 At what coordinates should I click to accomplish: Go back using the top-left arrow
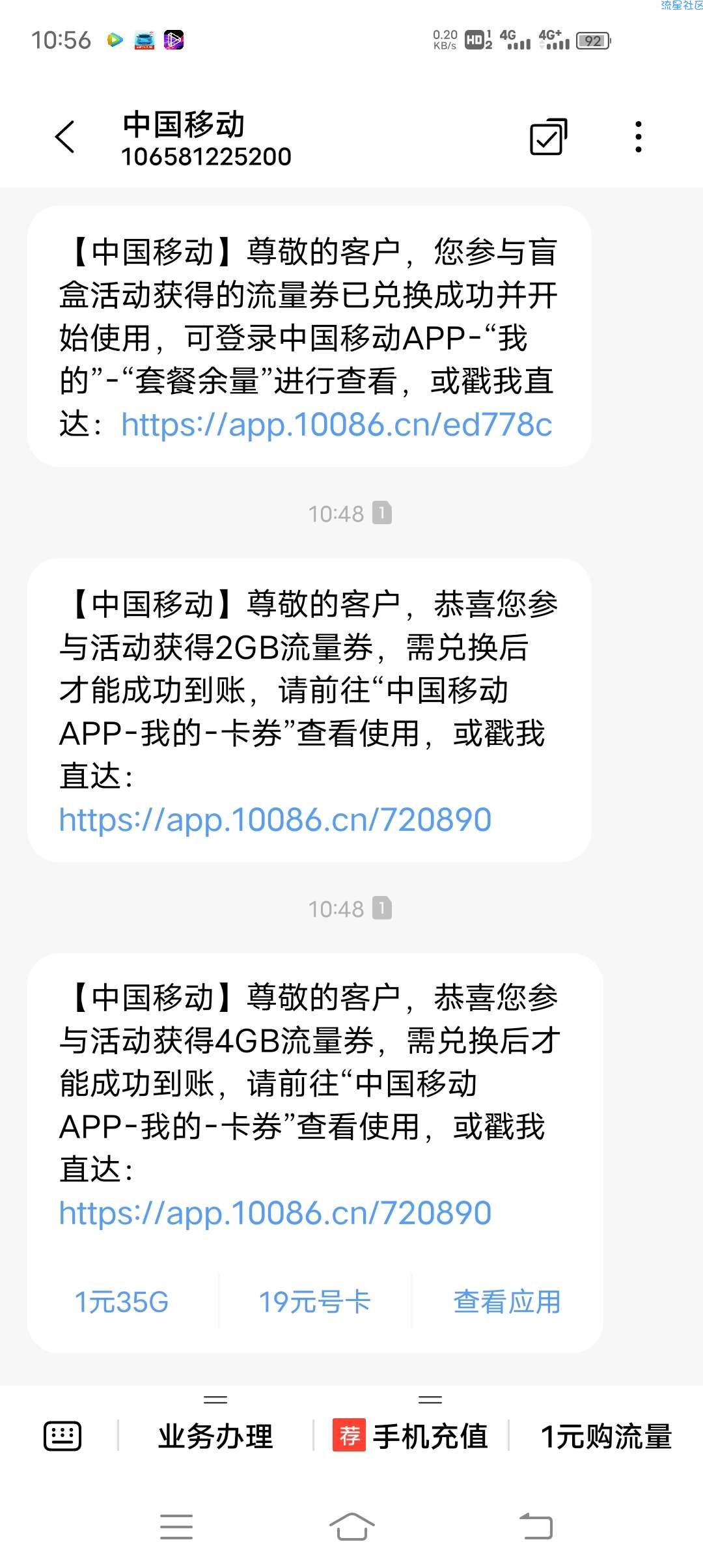65,137
